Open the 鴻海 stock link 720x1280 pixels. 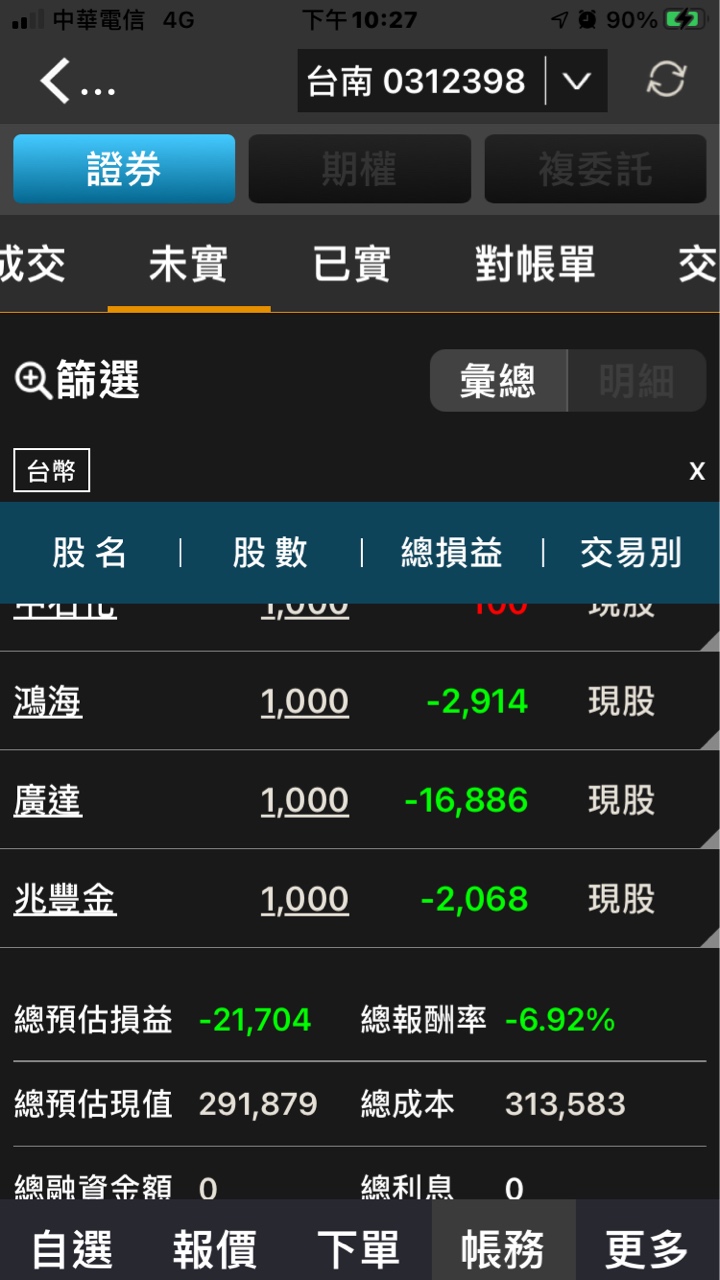point(48,702)
